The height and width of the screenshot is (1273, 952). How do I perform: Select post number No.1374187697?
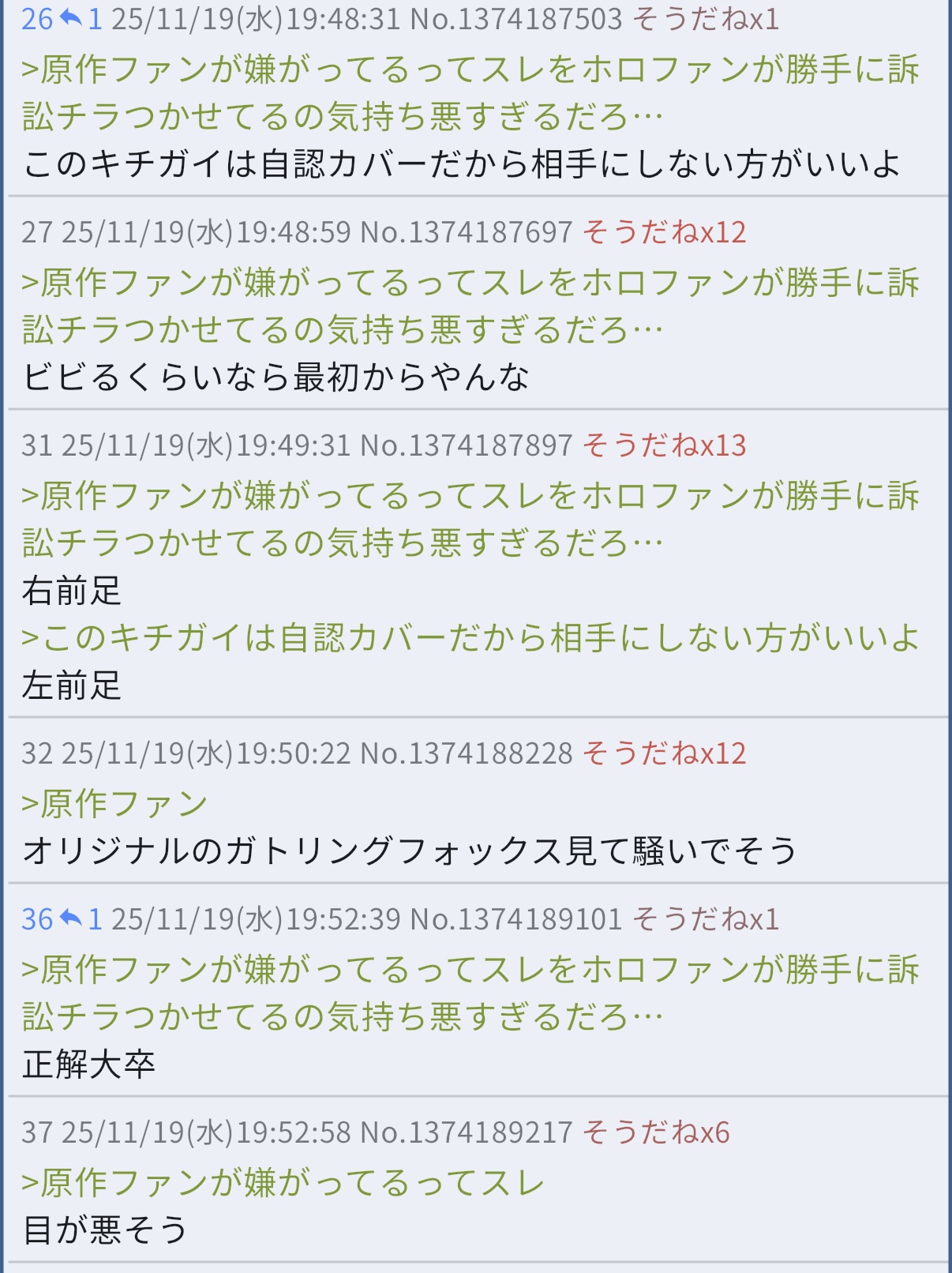(466, 232)
